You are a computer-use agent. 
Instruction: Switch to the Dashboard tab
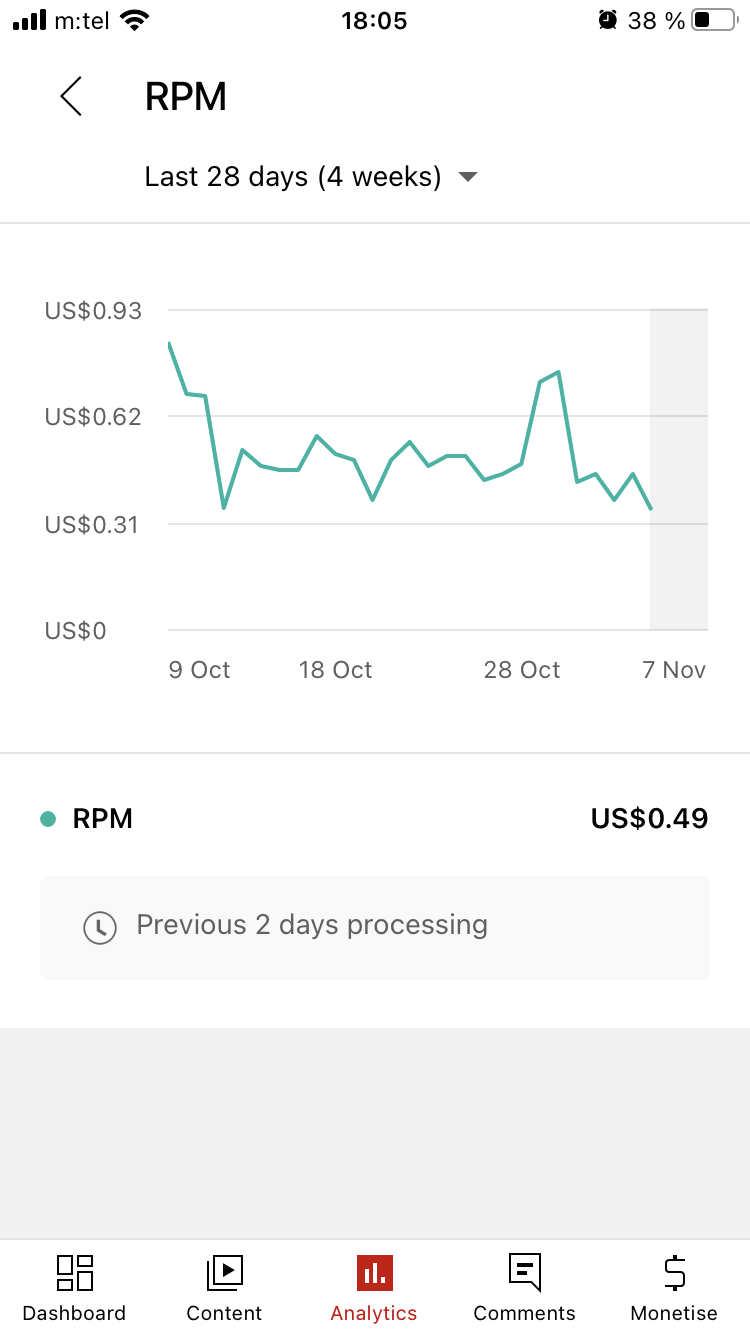[x=75, y=1288]
